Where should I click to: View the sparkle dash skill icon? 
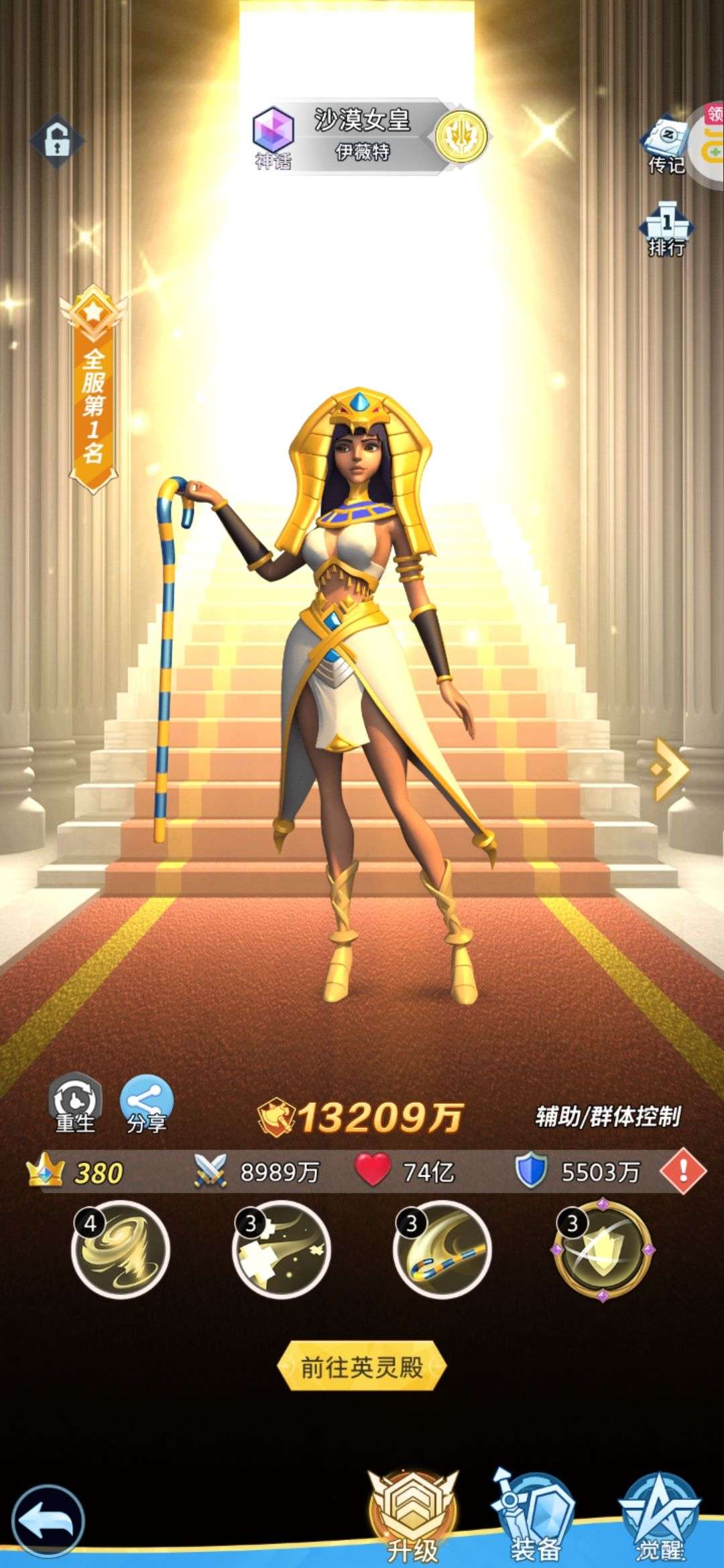pos(281,1250)
